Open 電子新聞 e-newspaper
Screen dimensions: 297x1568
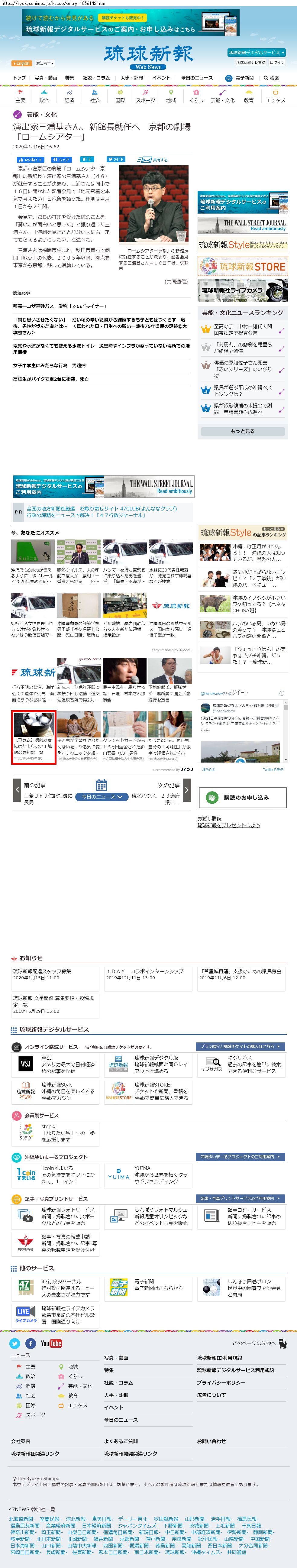pyautogui.click(x=240, y=78)
